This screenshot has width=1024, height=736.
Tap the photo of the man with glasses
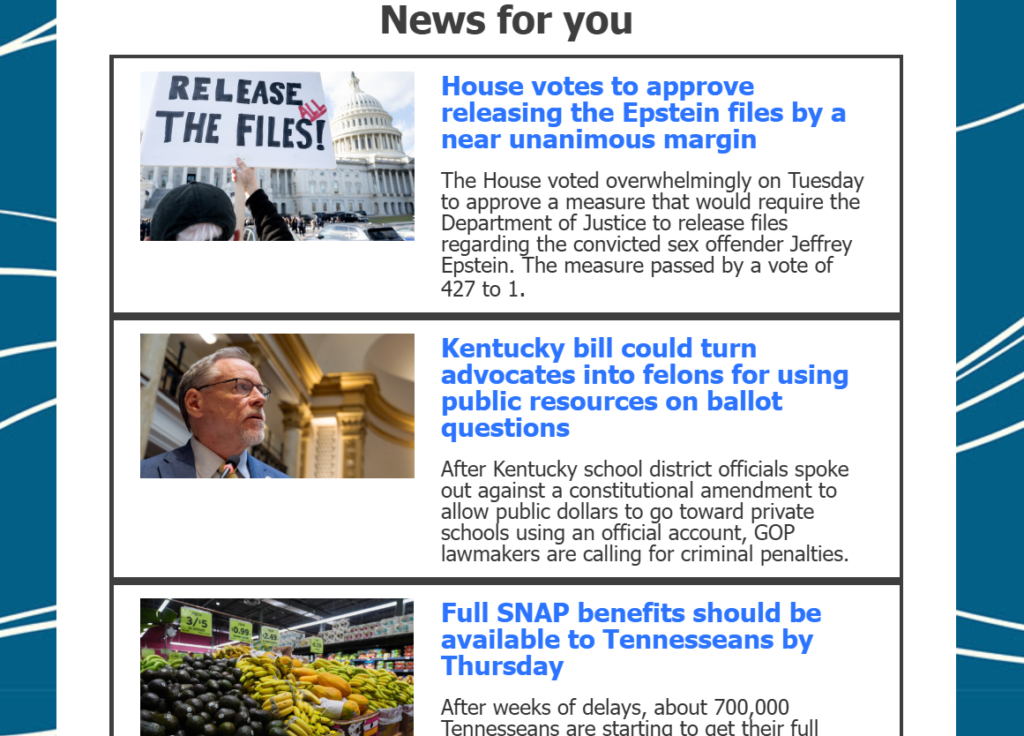[x=277, y=406]
